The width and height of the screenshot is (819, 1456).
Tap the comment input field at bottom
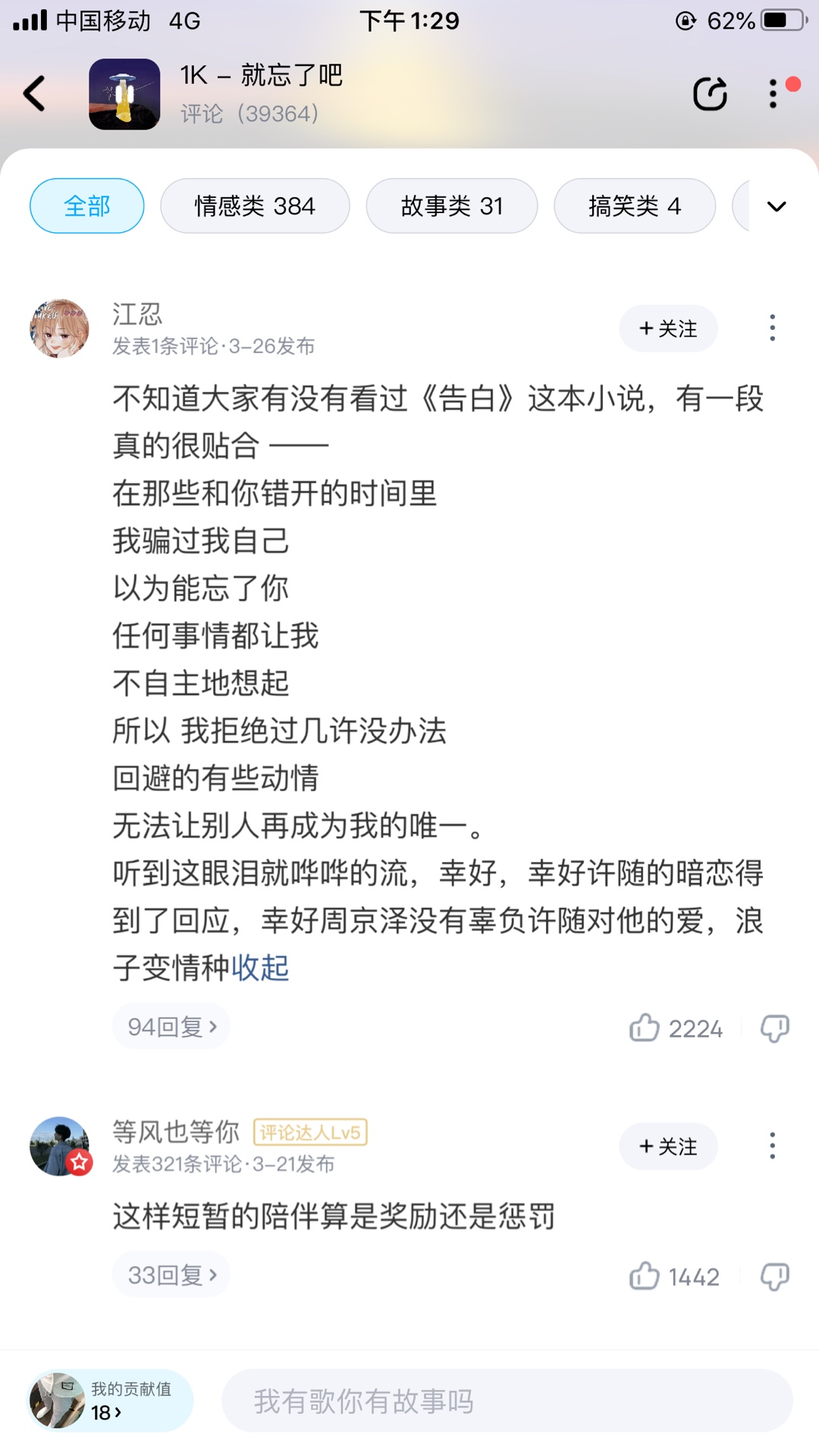[x=507, y=1401]
